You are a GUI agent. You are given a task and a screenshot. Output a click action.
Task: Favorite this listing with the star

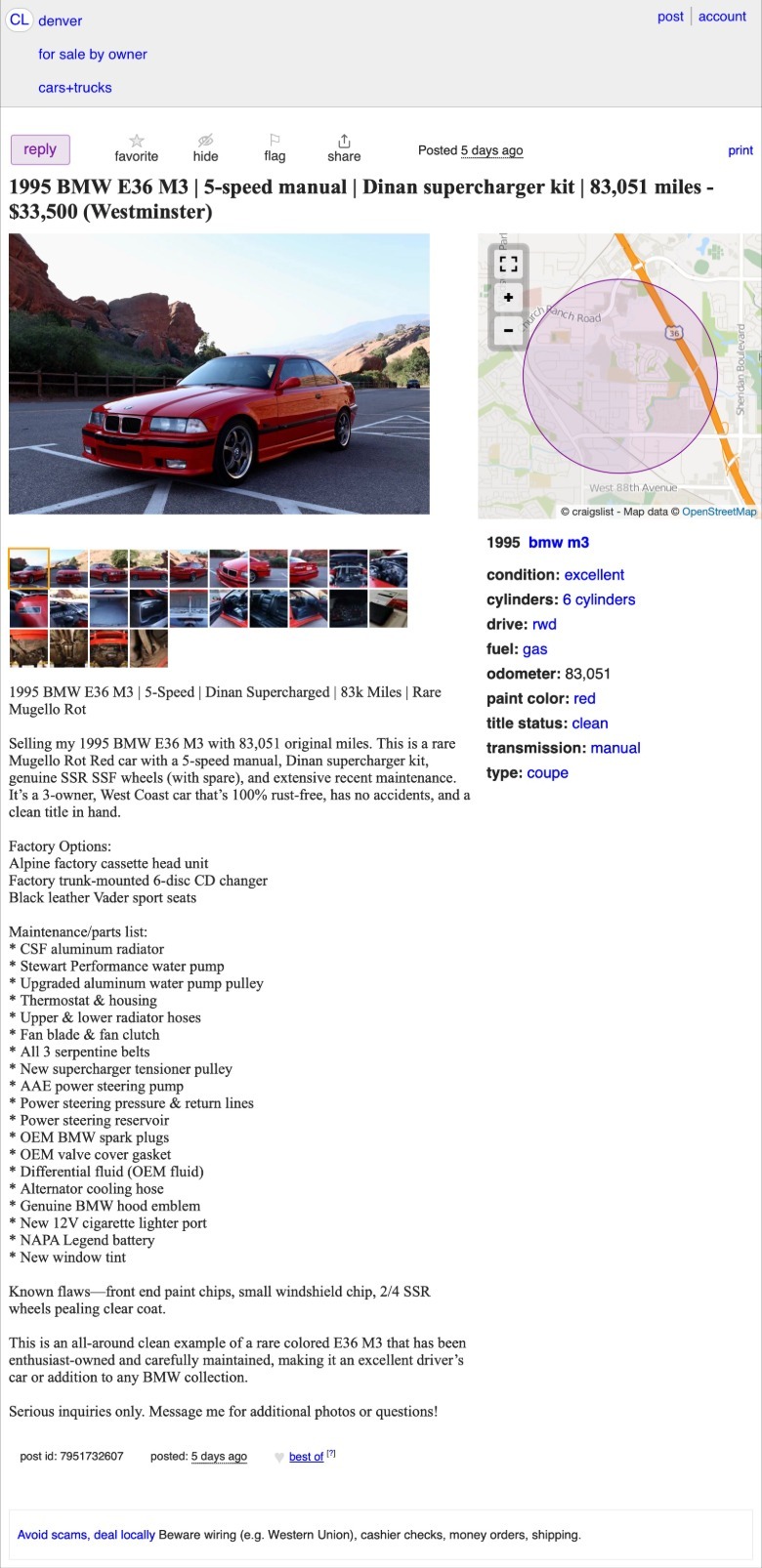[136, 148]
